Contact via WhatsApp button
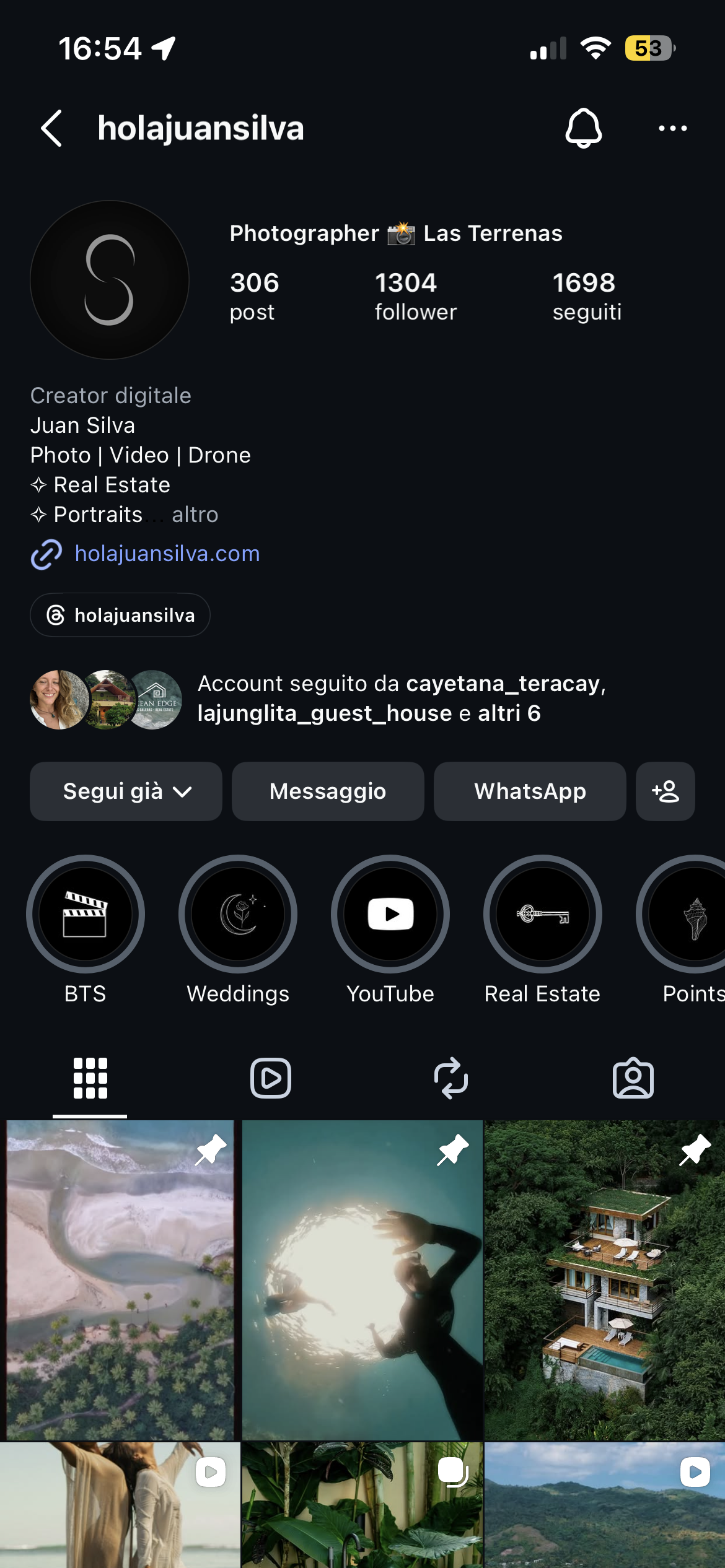The height and width of the screenshot is (1568, 725). click(x=530, y=791)
